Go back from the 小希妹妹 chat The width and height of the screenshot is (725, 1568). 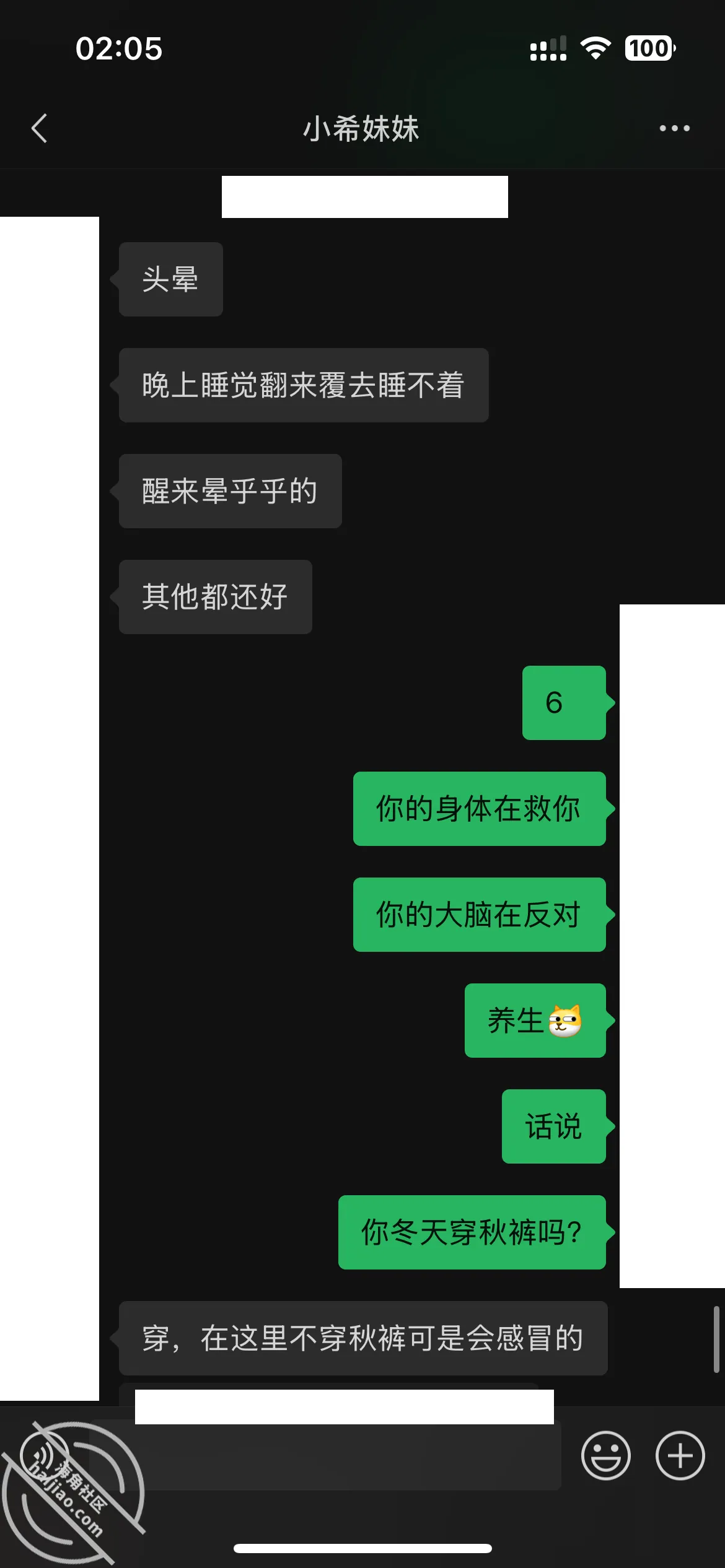(x=39, y=128)
